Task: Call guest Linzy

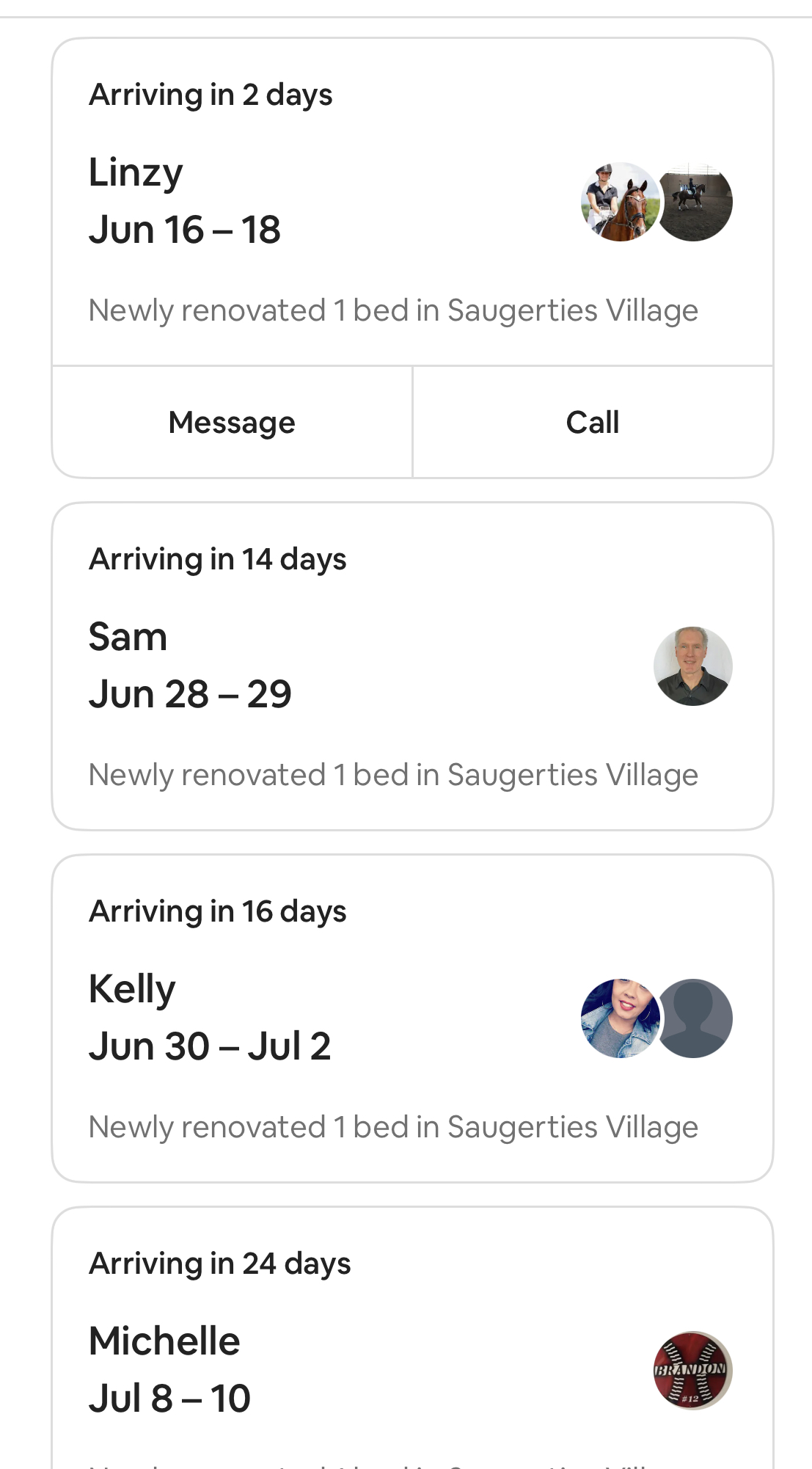Action: [593, 423]
